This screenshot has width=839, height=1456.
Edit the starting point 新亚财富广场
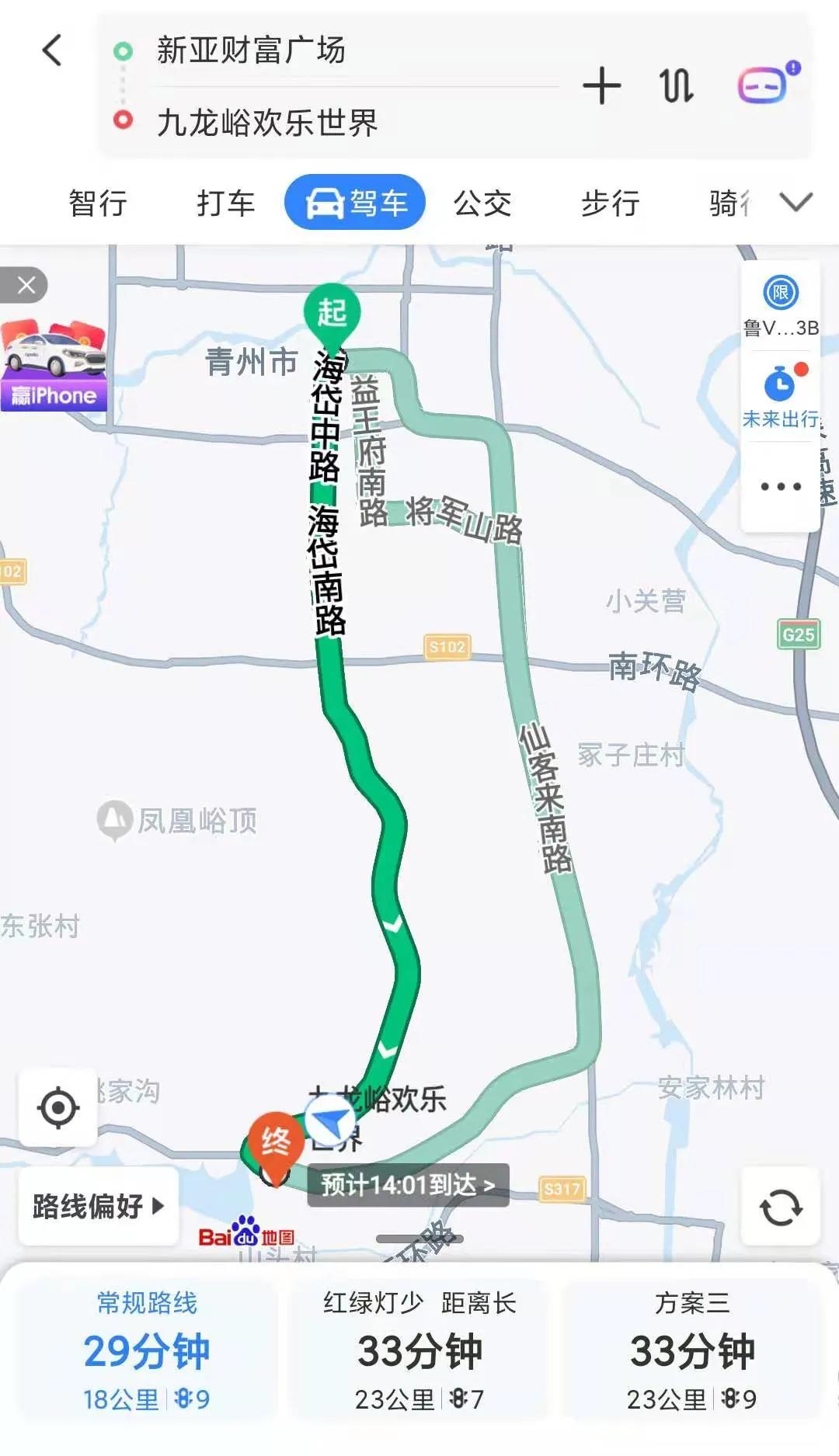coord(250,50)
